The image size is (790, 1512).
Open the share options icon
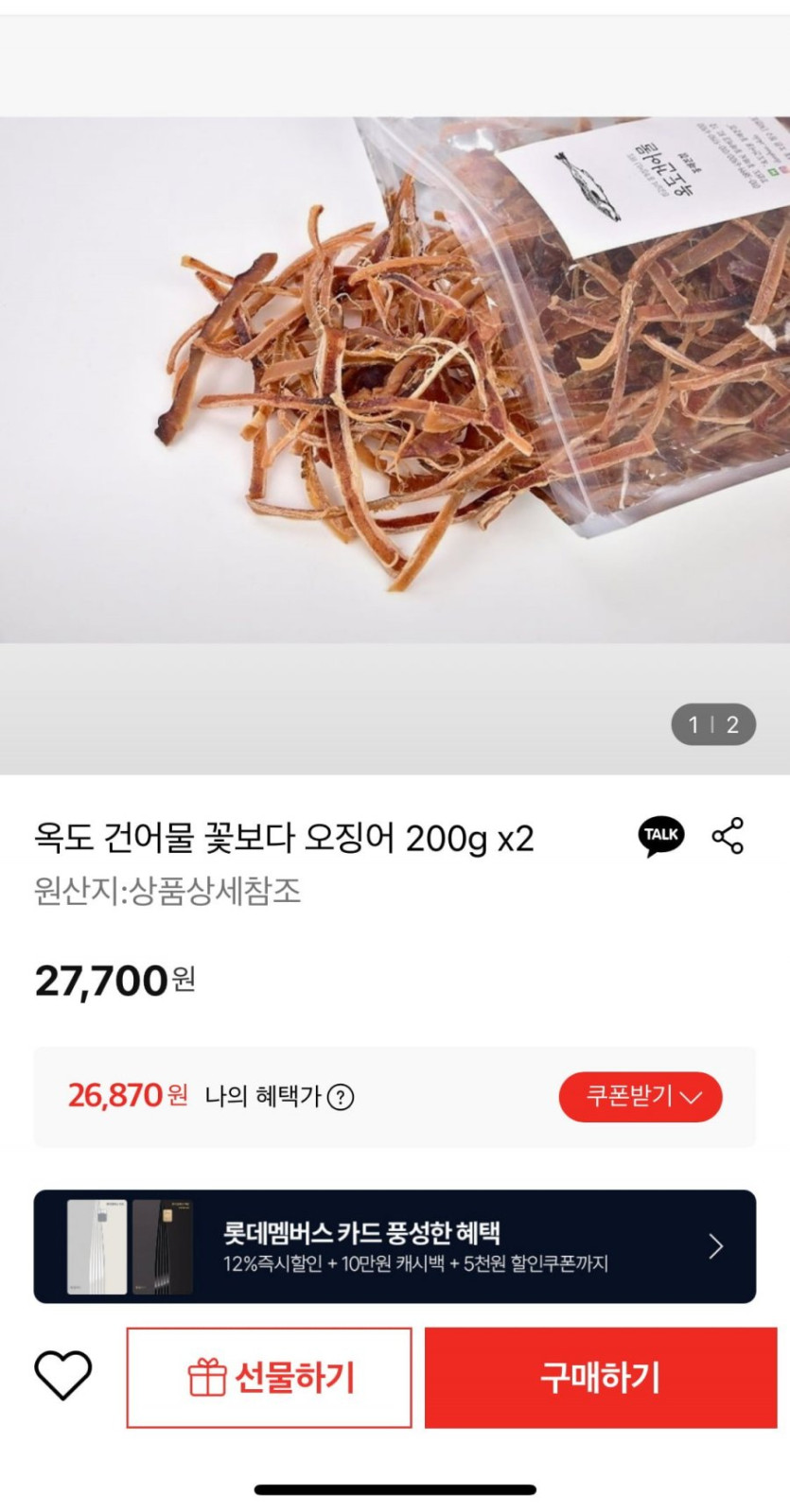[726, 836]
